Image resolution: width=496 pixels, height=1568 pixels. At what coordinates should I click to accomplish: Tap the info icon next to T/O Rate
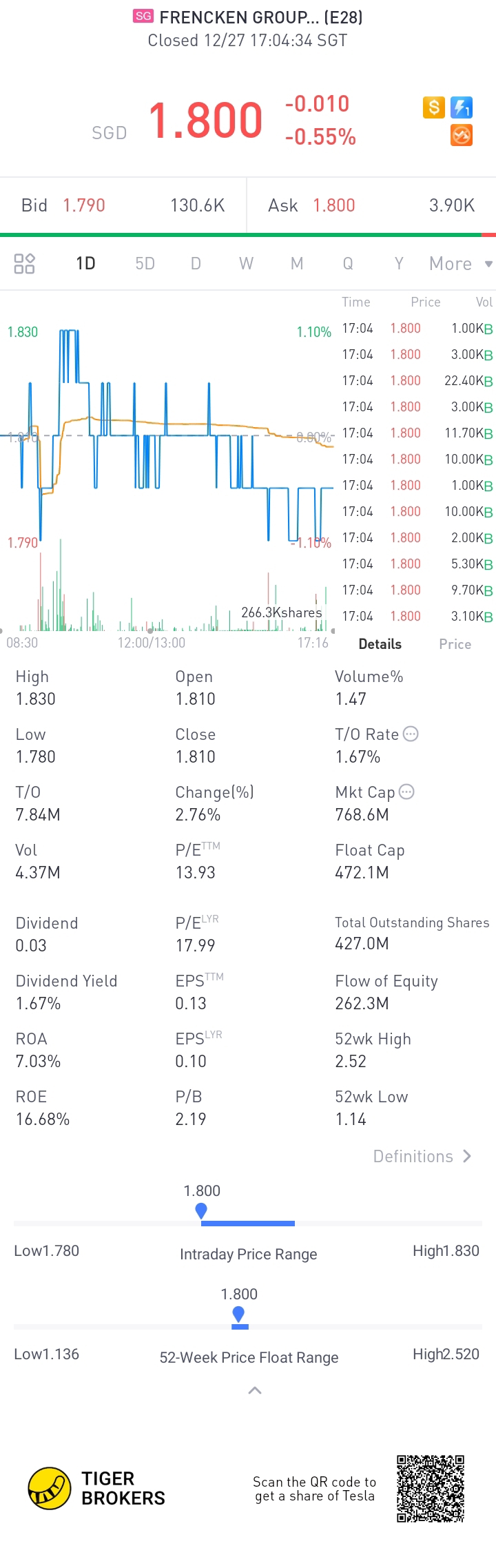[x=411, y=734]
